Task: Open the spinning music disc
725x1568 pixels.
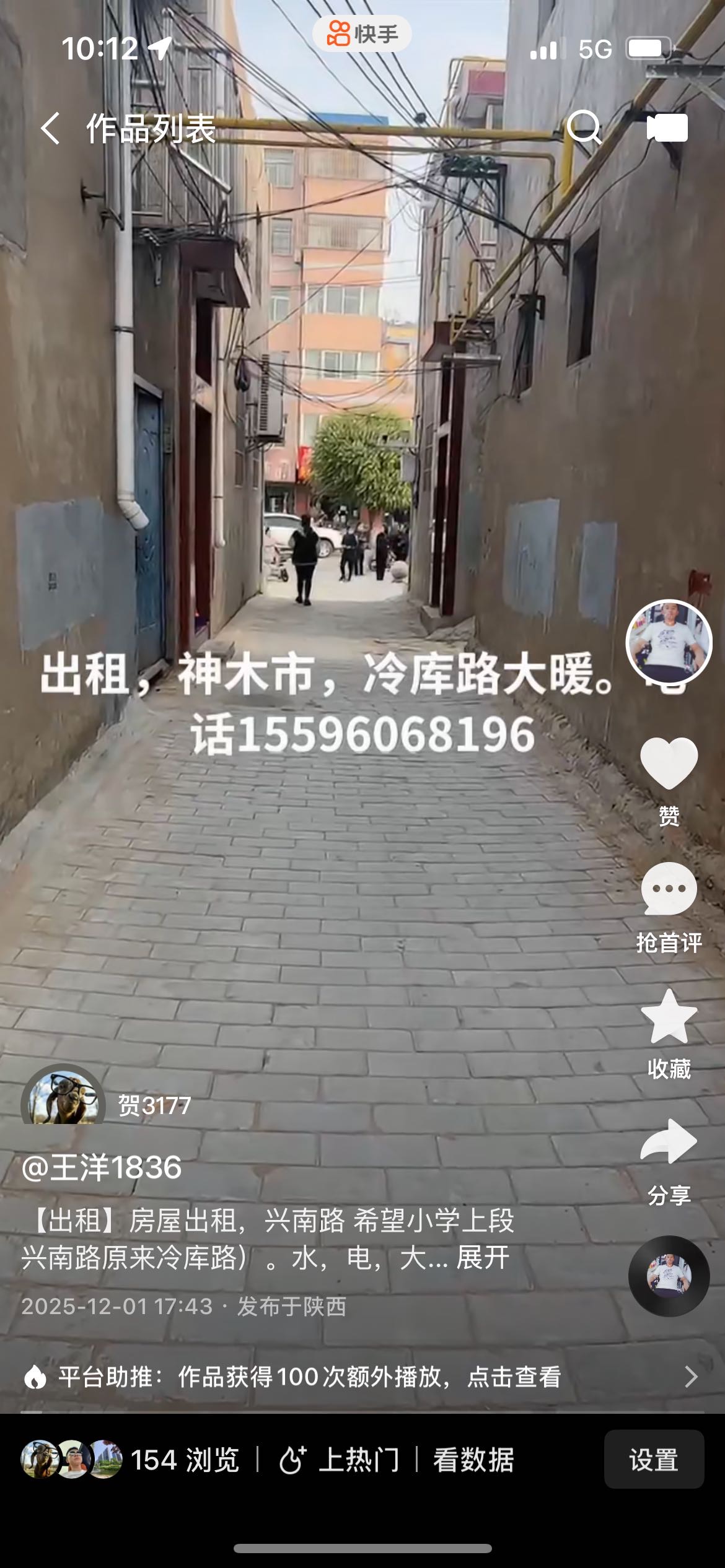Action: tap(669, 1276)
